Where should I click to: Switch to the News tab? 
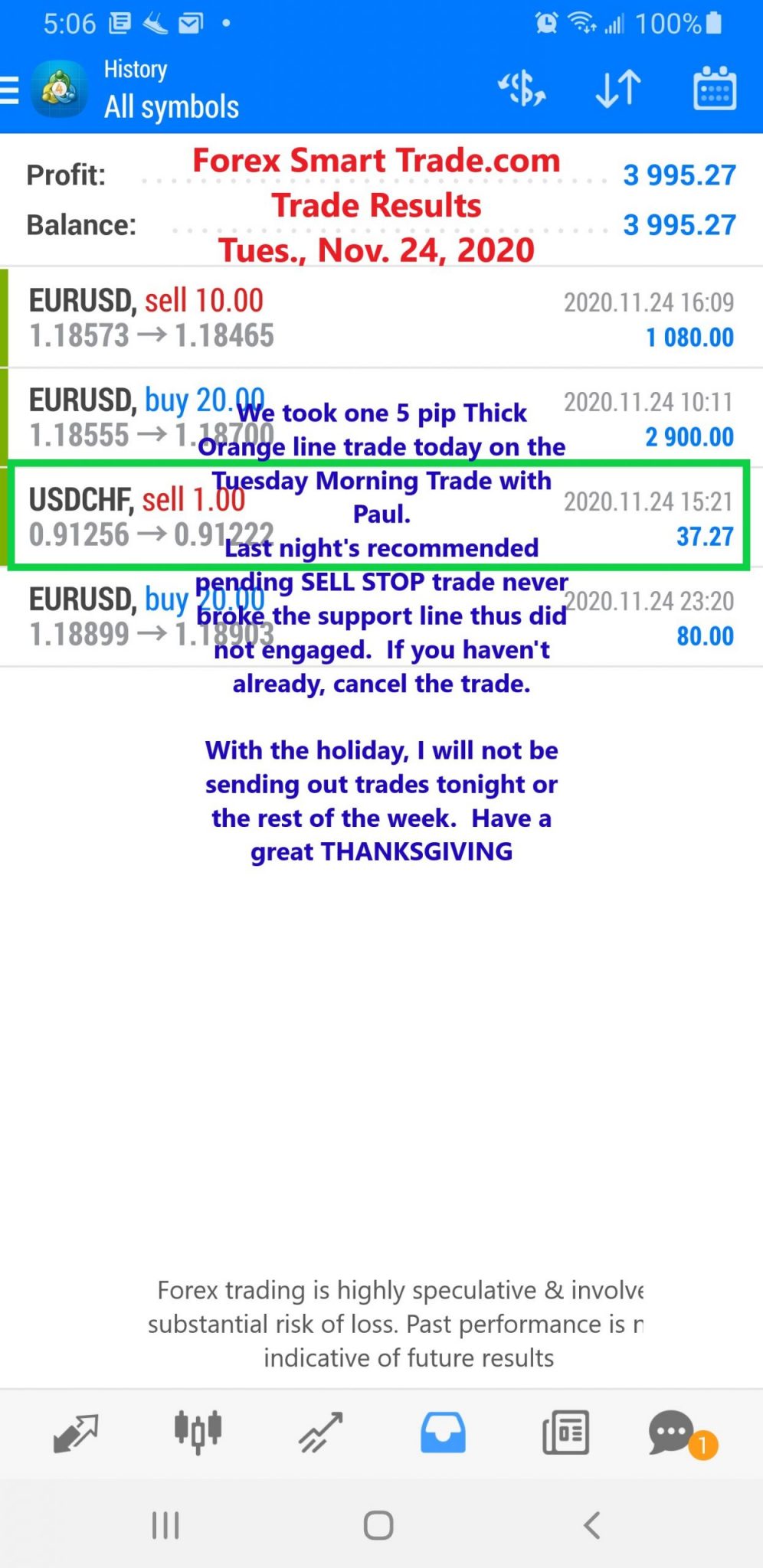click(565, 1432)
